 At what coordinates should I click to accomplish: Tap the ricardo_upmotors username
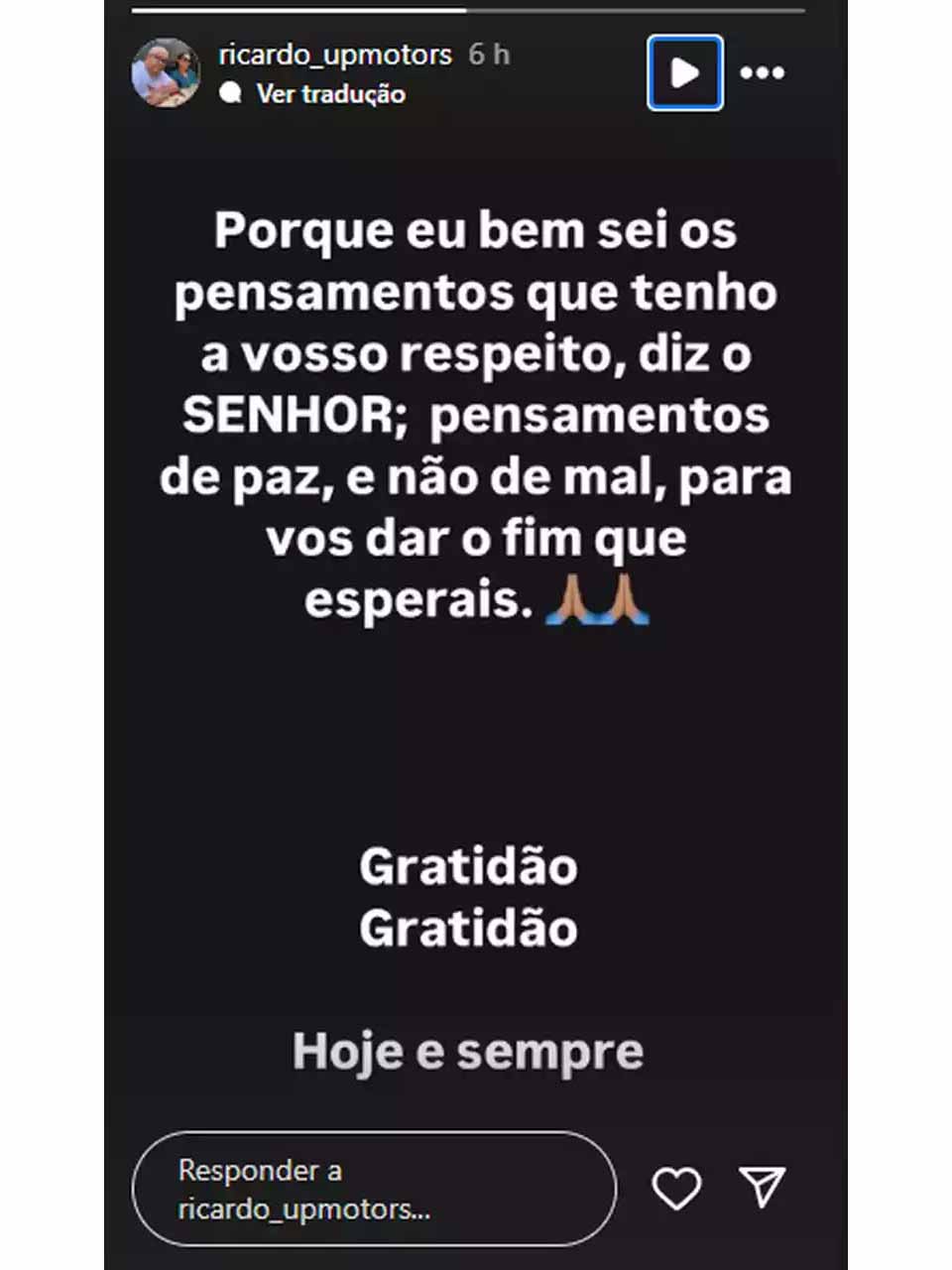pos(335,55)
